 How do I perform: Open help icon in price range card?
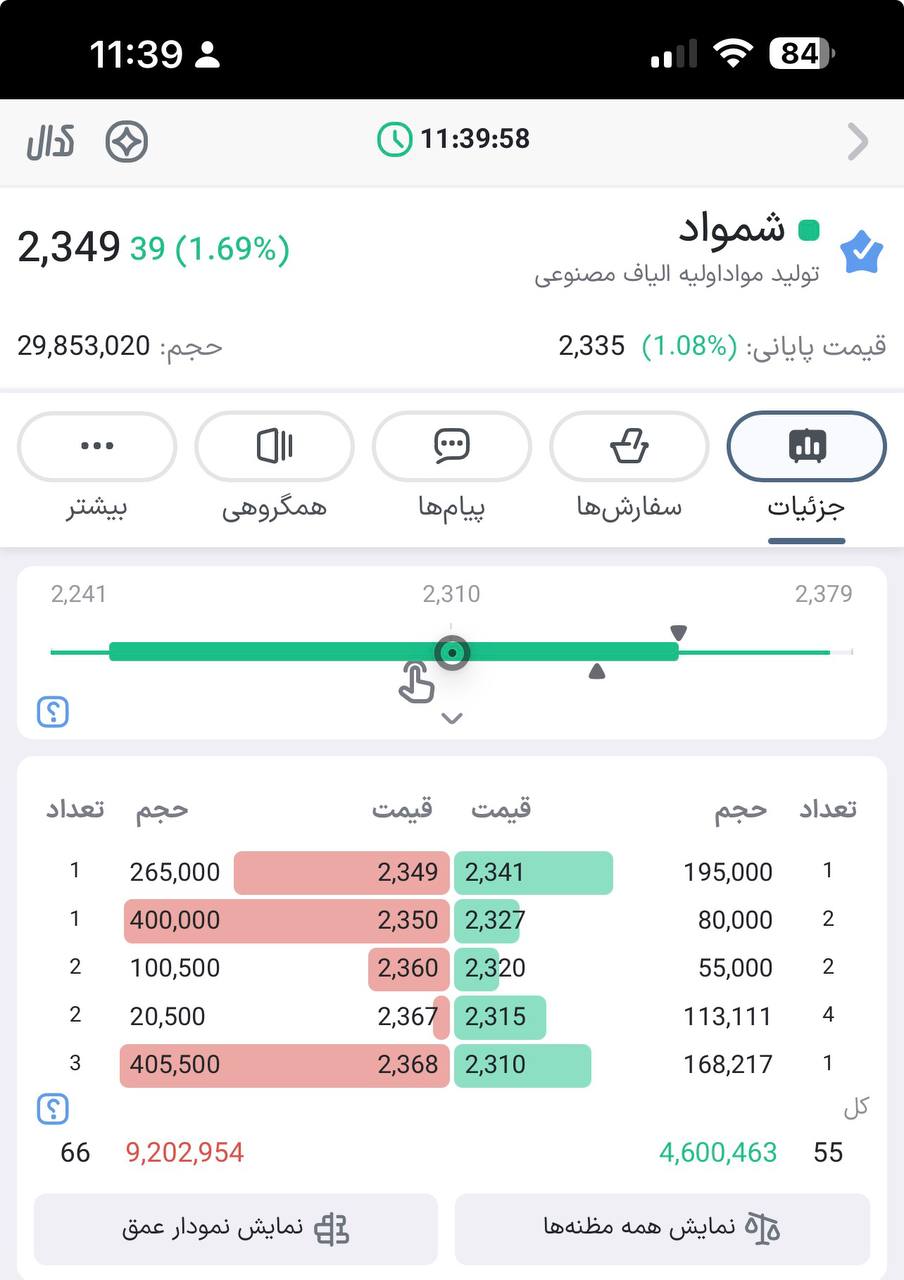[53, 712]
